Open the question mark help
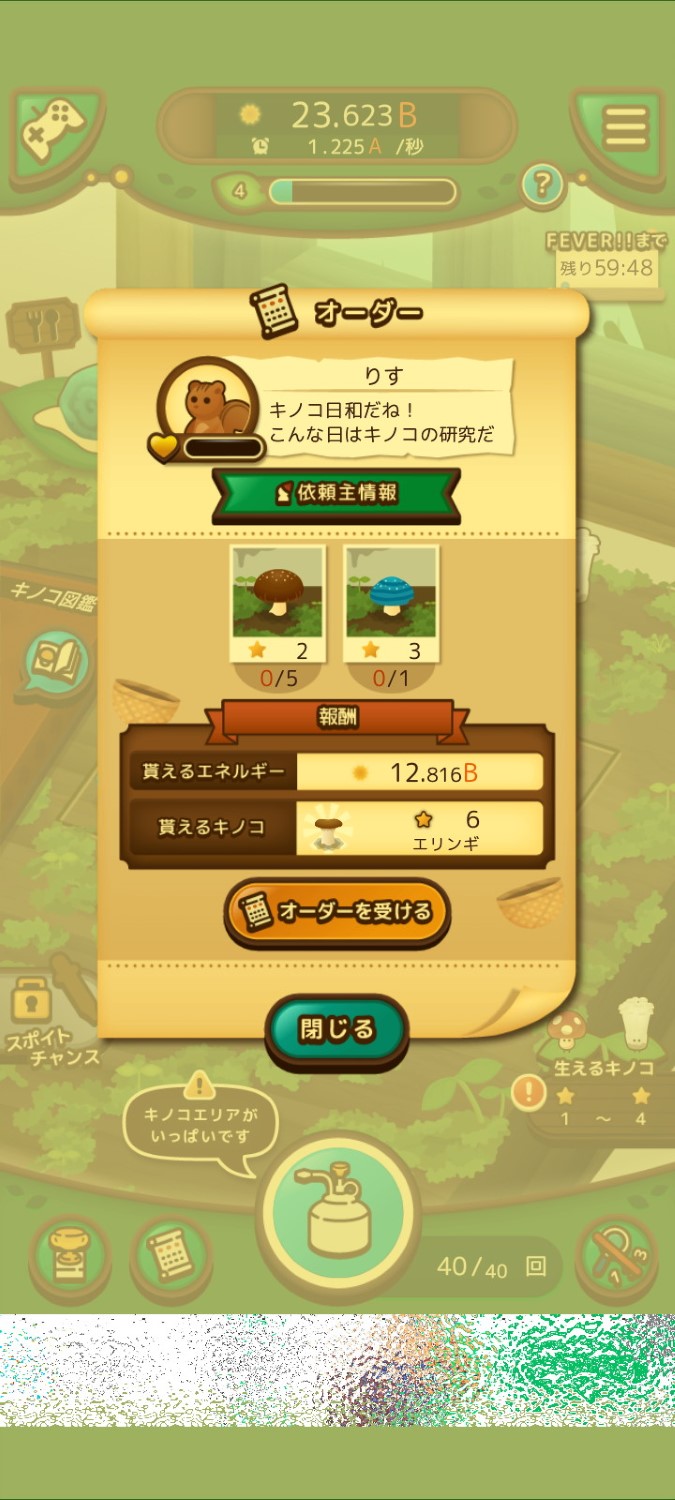Screen dimensions: 675x1500 (543, 184)
